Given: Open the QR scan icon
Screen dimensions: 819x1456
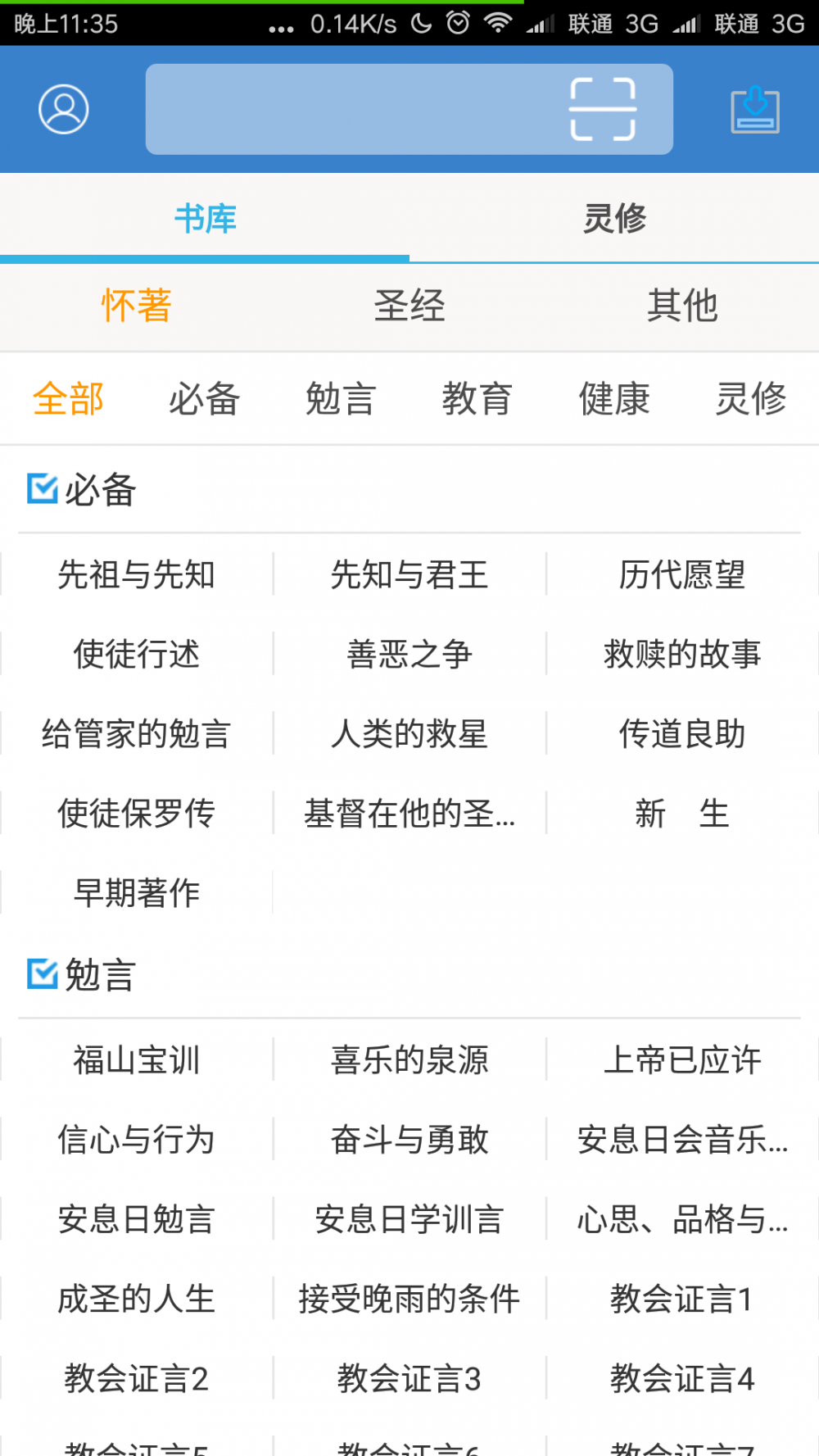Looking at the screenshot, I should click(603, 109).
